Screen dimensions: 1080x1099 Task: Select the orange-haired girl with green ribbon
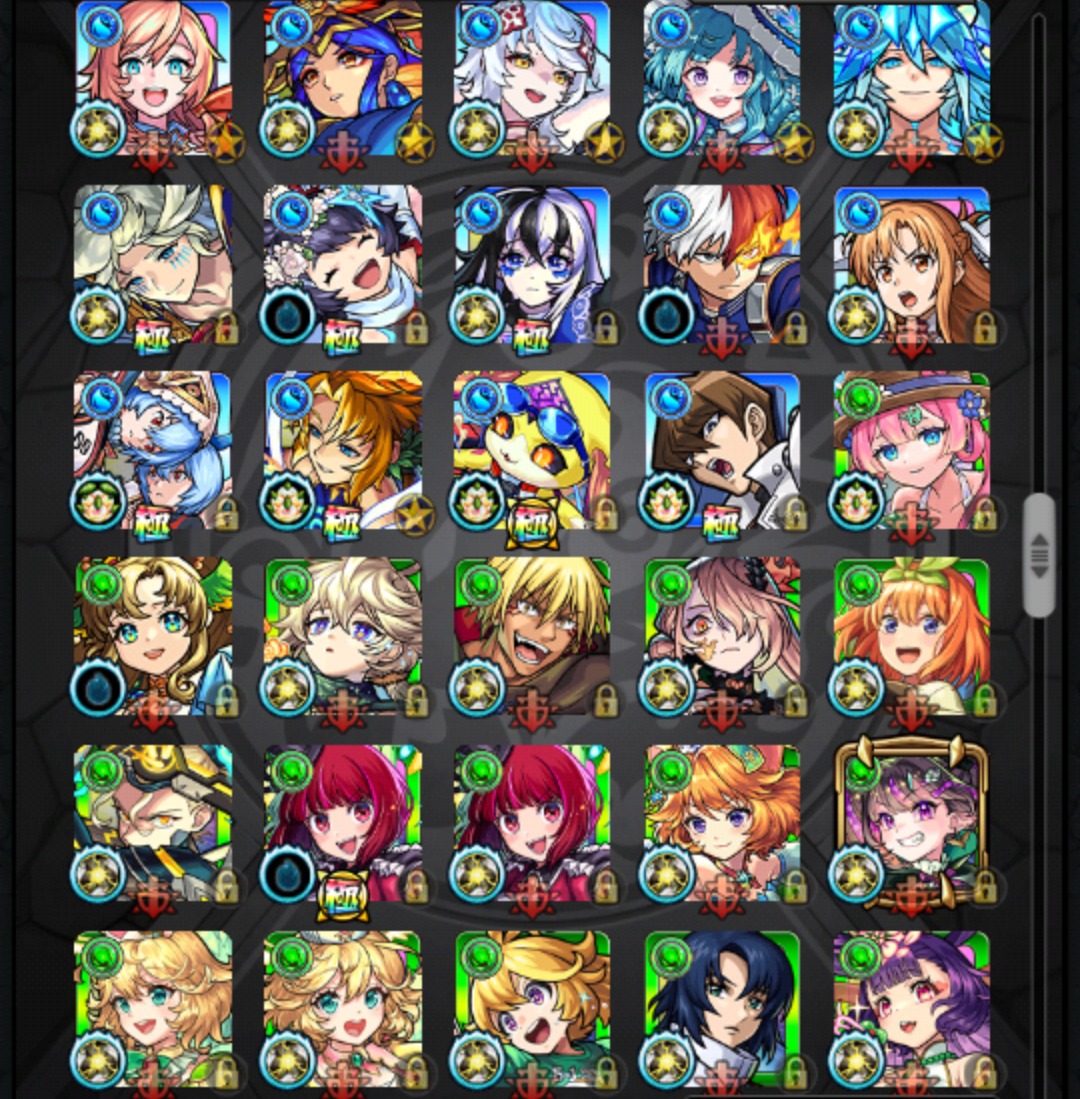[911, 637]
